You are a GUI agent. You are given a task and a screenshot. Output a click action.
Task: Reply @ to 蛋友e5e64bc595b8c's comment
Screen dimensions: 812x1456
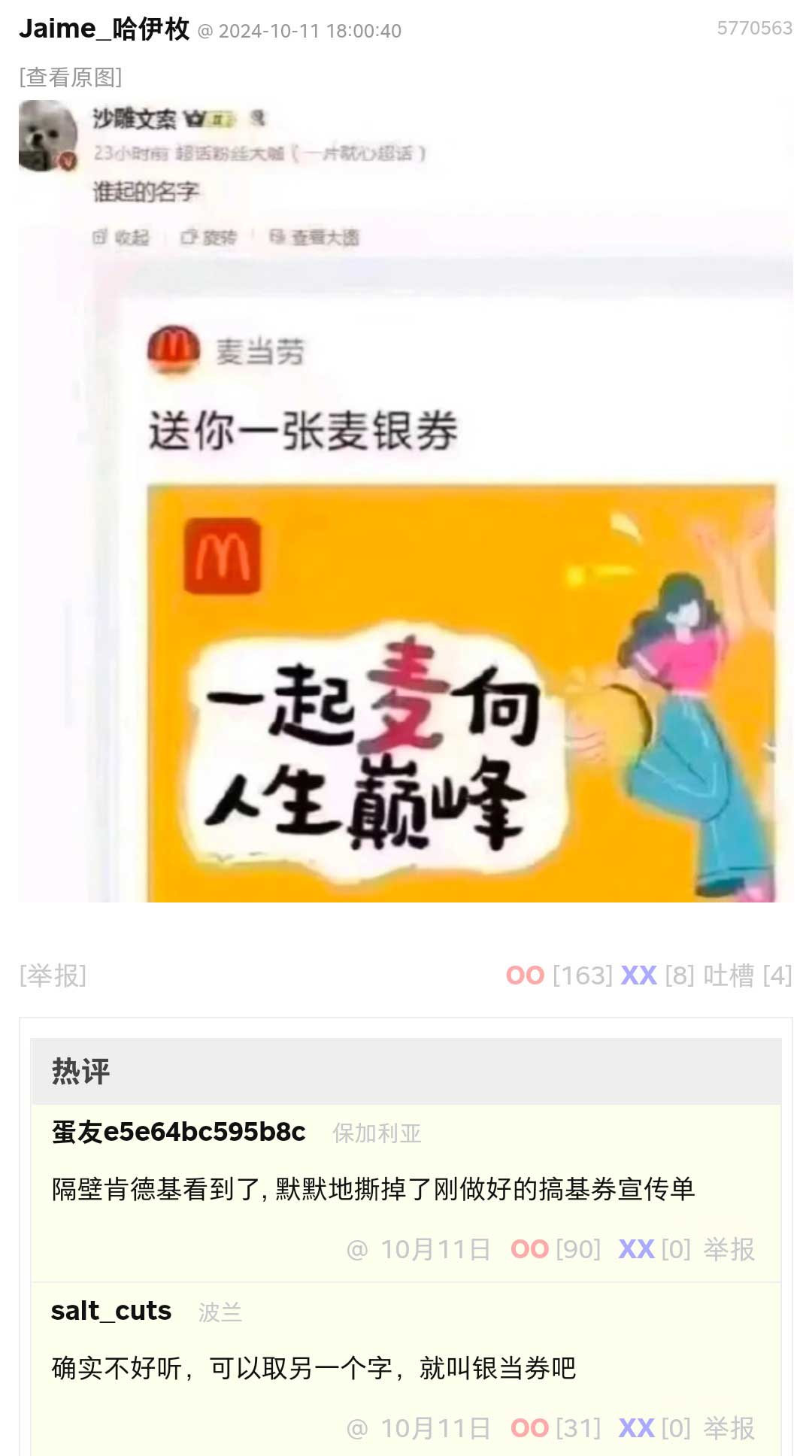tap(357, 1249)
